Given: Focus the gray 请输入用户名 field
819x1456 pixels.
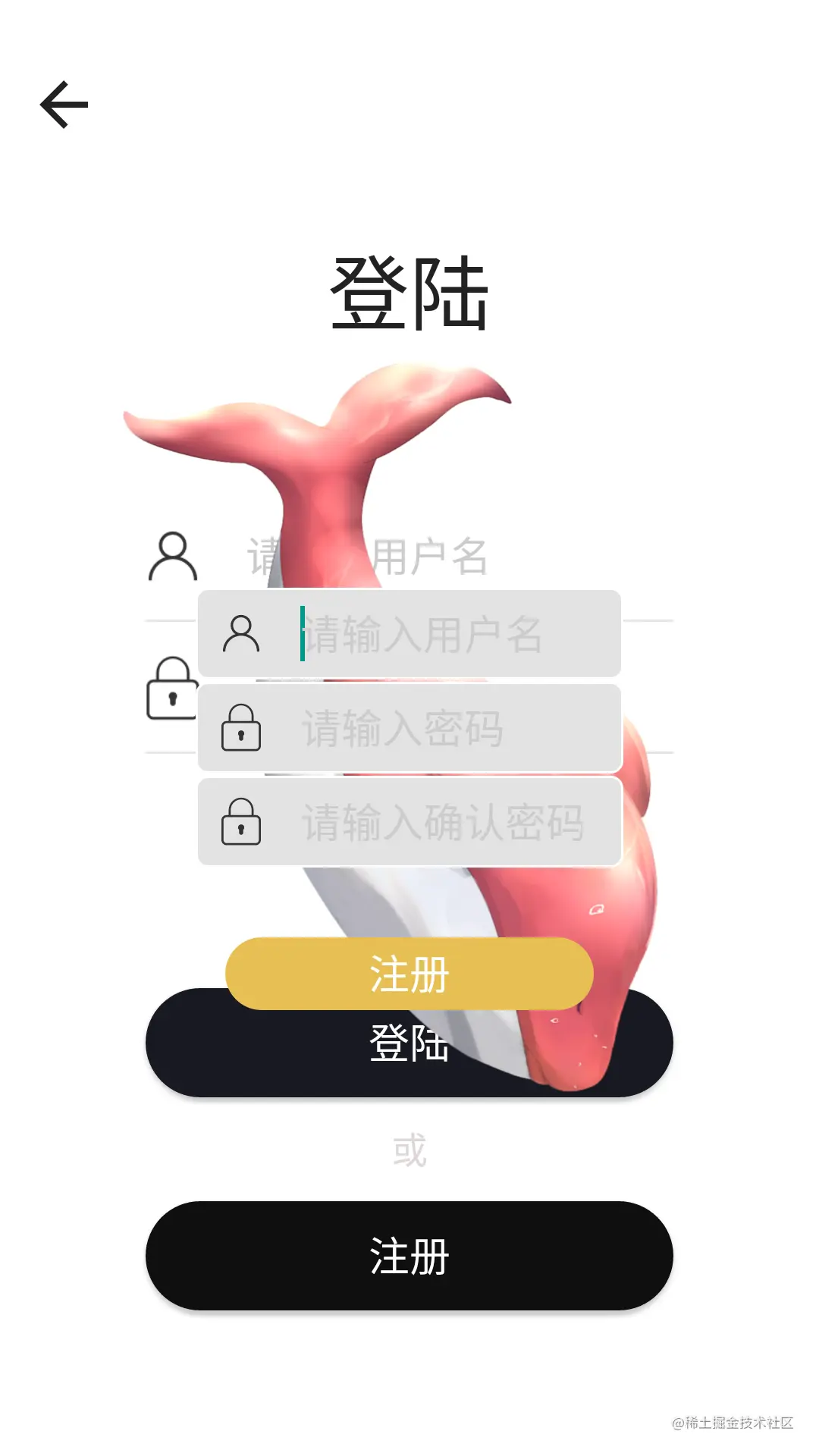Looking at the screenshot, I should point(440,634).
